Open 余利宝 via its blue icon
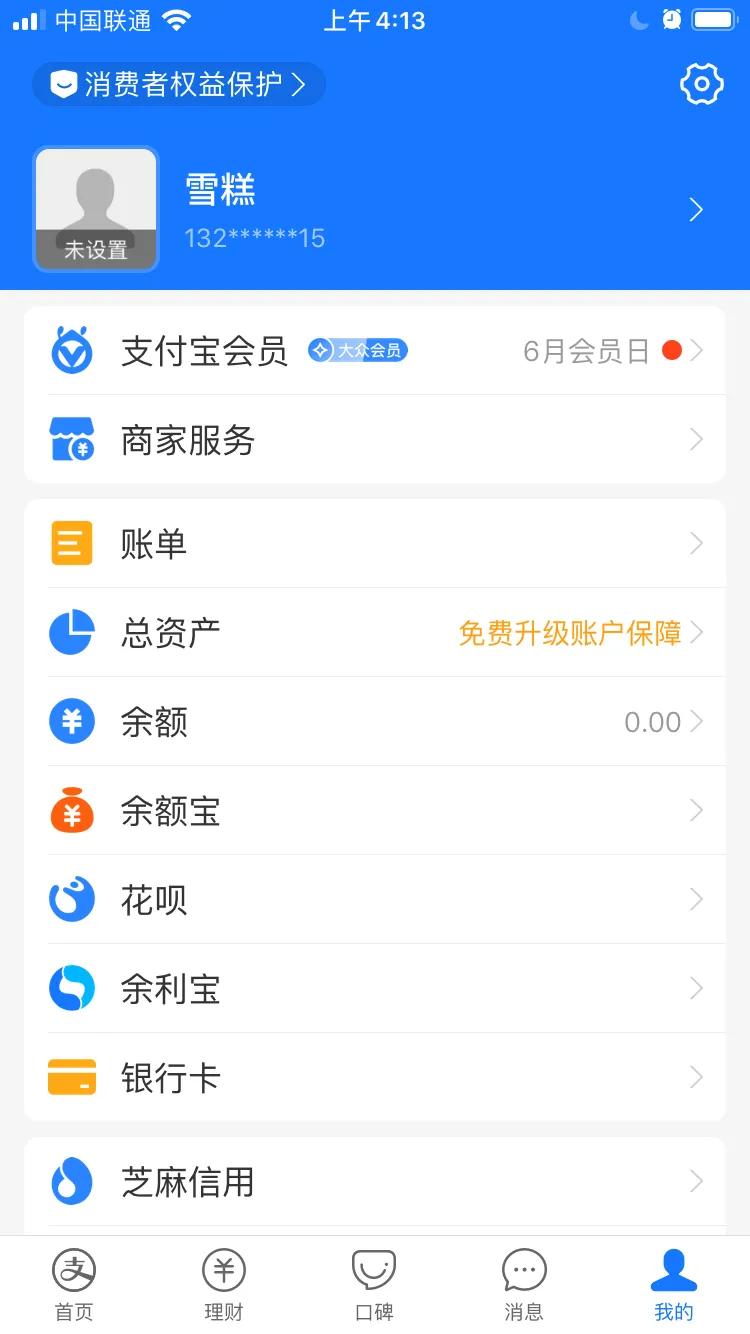Image resolution: width=750 pixels, height=1334 pixels. coord(70,988)
